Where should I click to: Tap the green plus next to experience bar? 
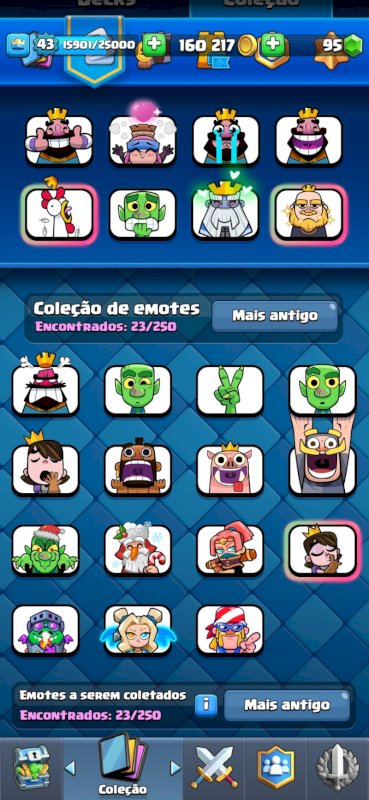click(x=154, y=45)
